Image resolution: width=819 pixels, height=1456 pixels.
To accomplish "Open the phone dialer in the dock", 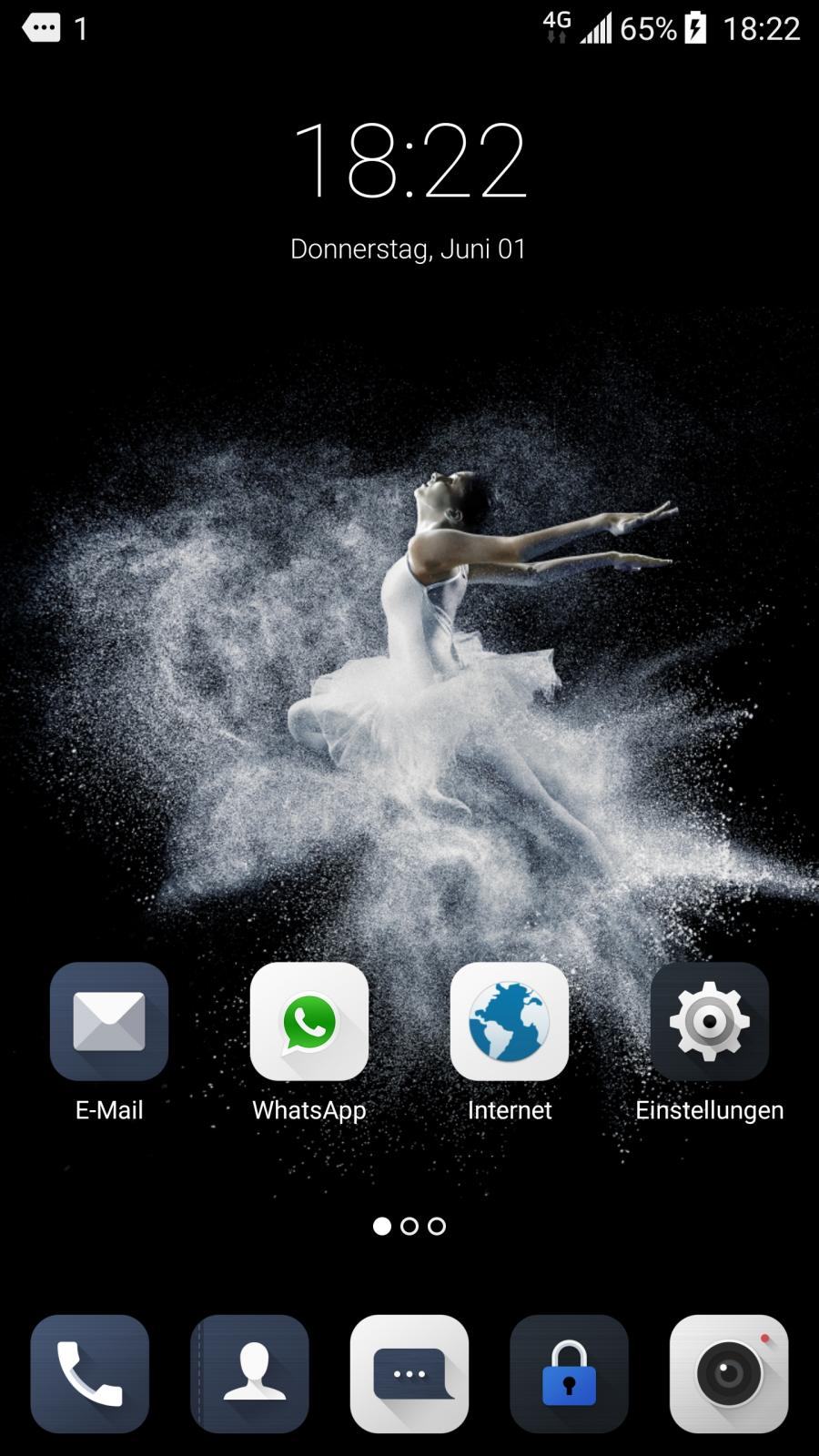I will [89, 1374].
